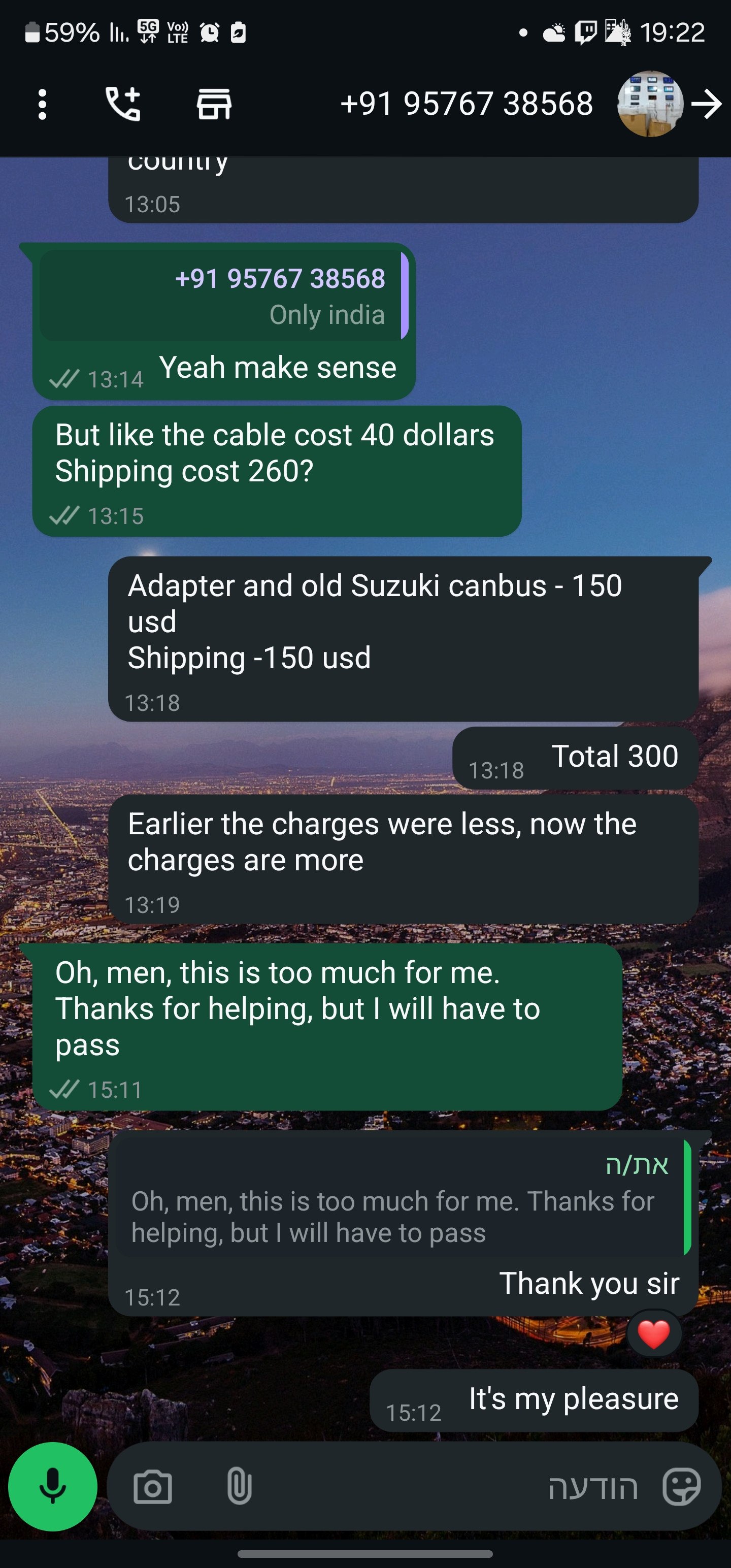Focus the message input field
Viewport: 731px width, 1568px height.
[450, 1486]
